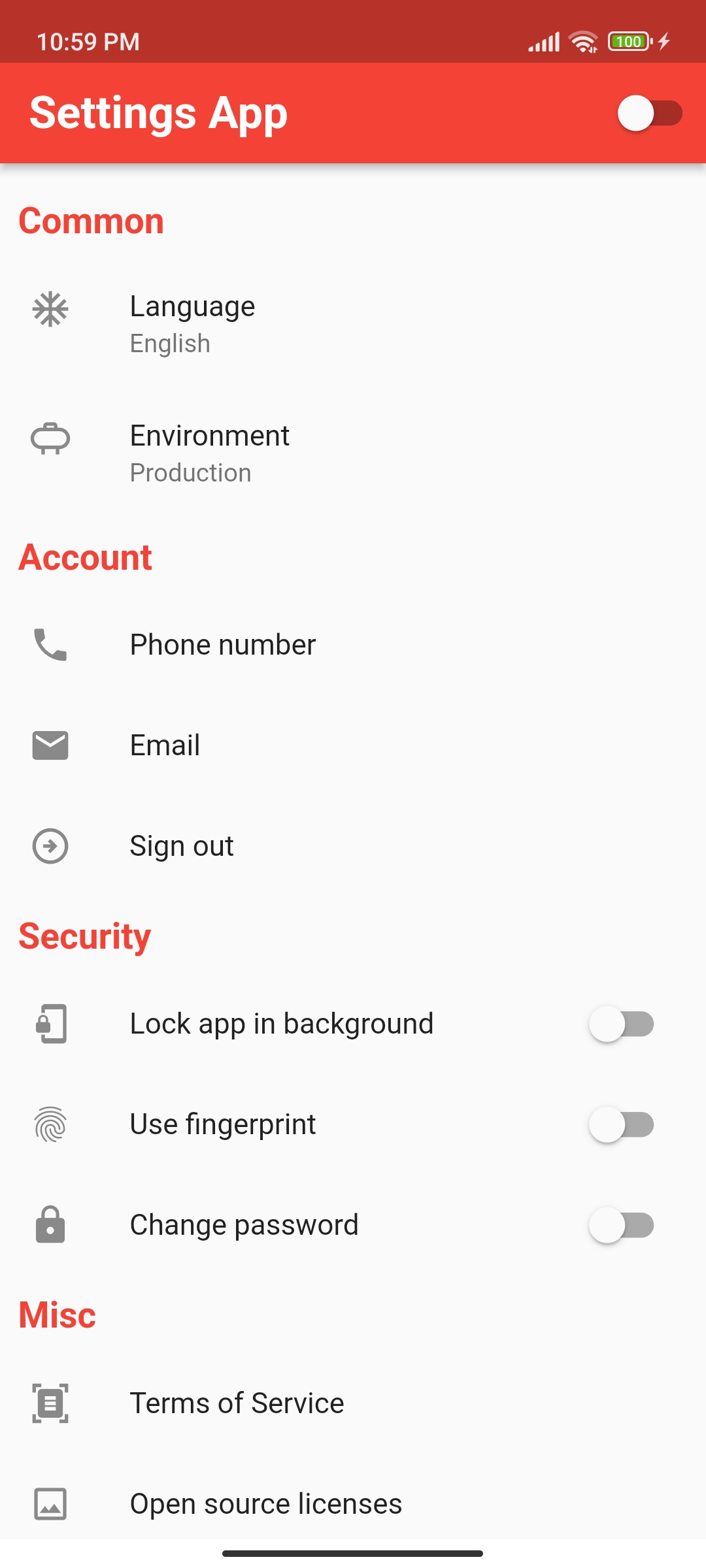Click the Terms of Service document icon

click(50, 1403)
